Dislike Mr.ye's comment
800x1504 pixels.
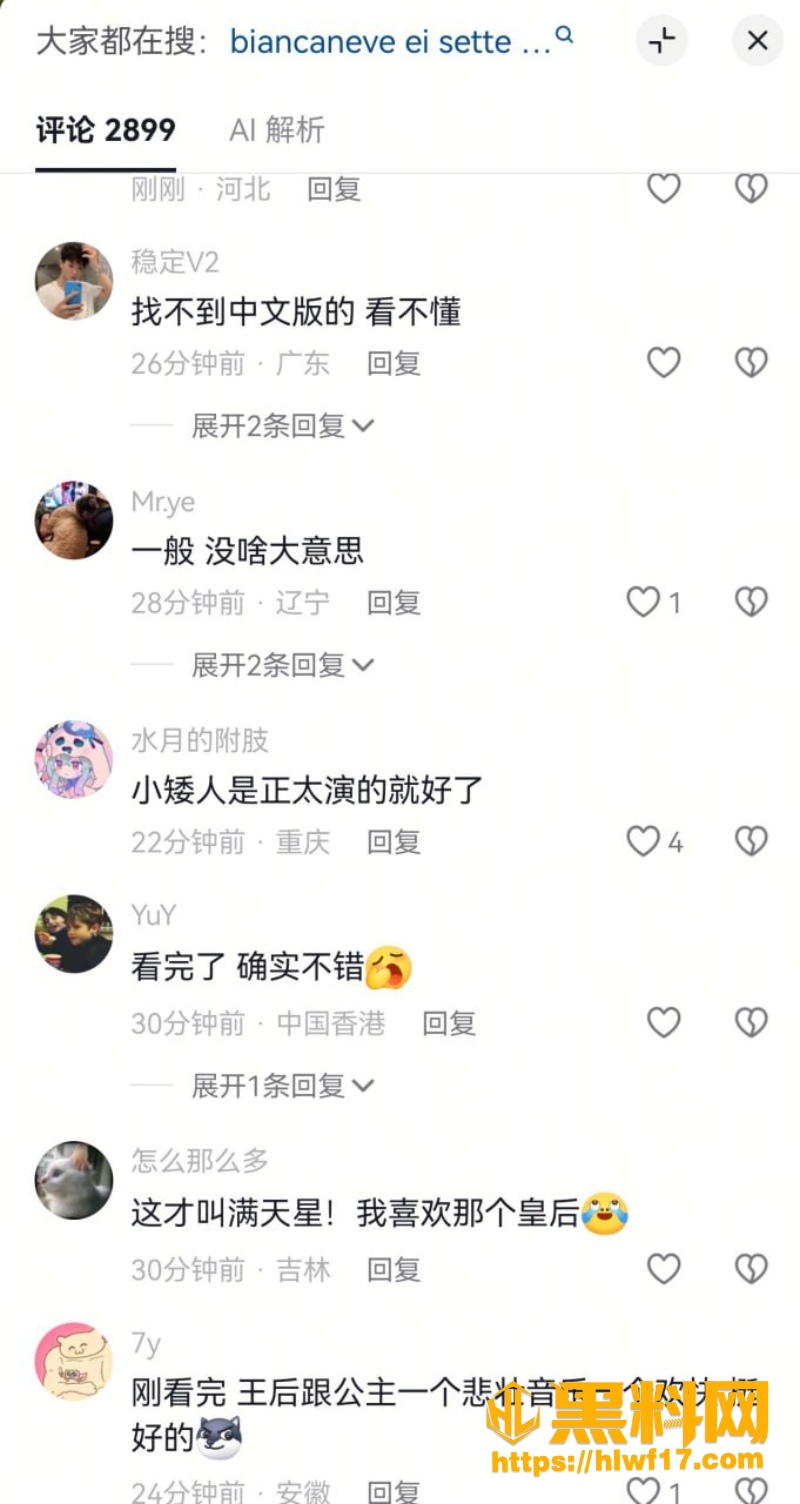click(751, 602)
